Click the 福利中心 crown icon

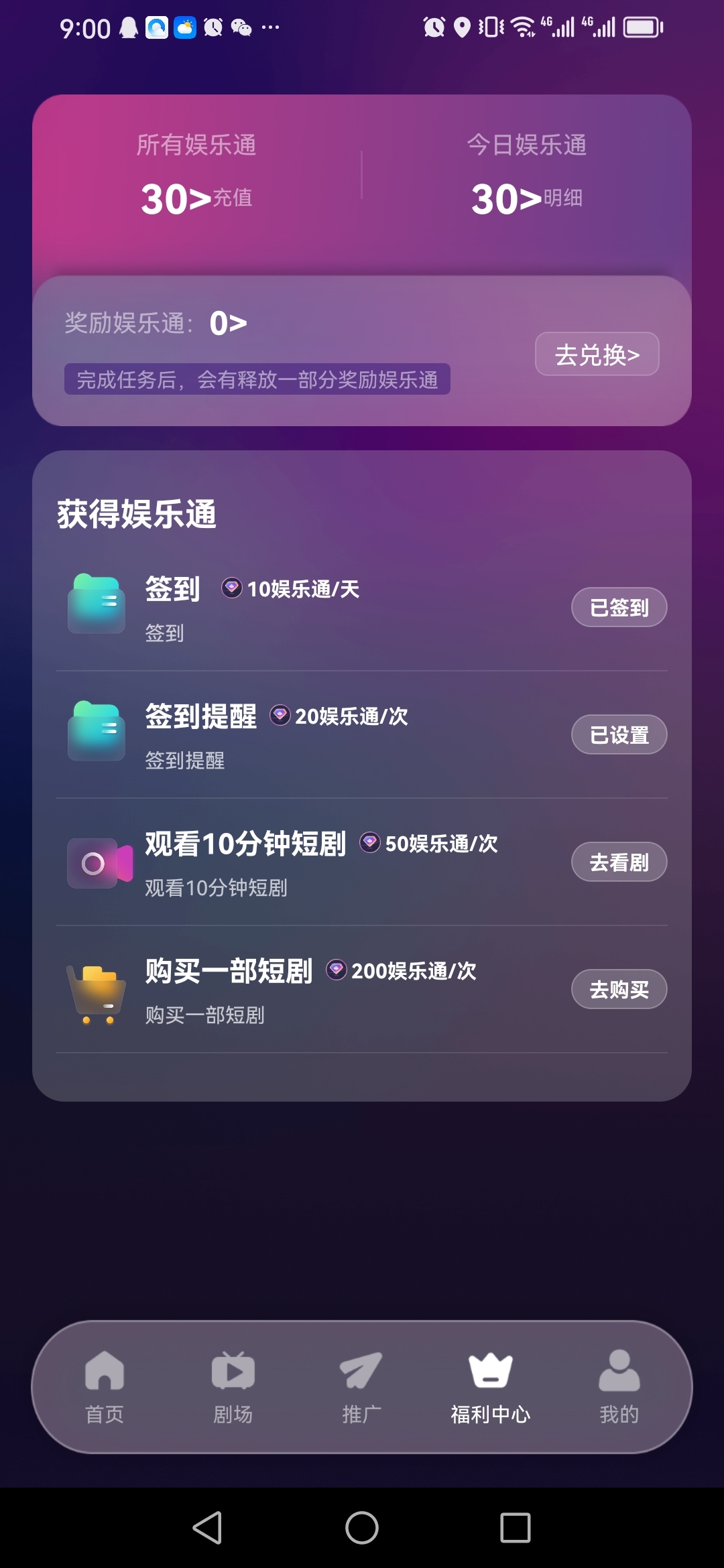point(491,1371)
